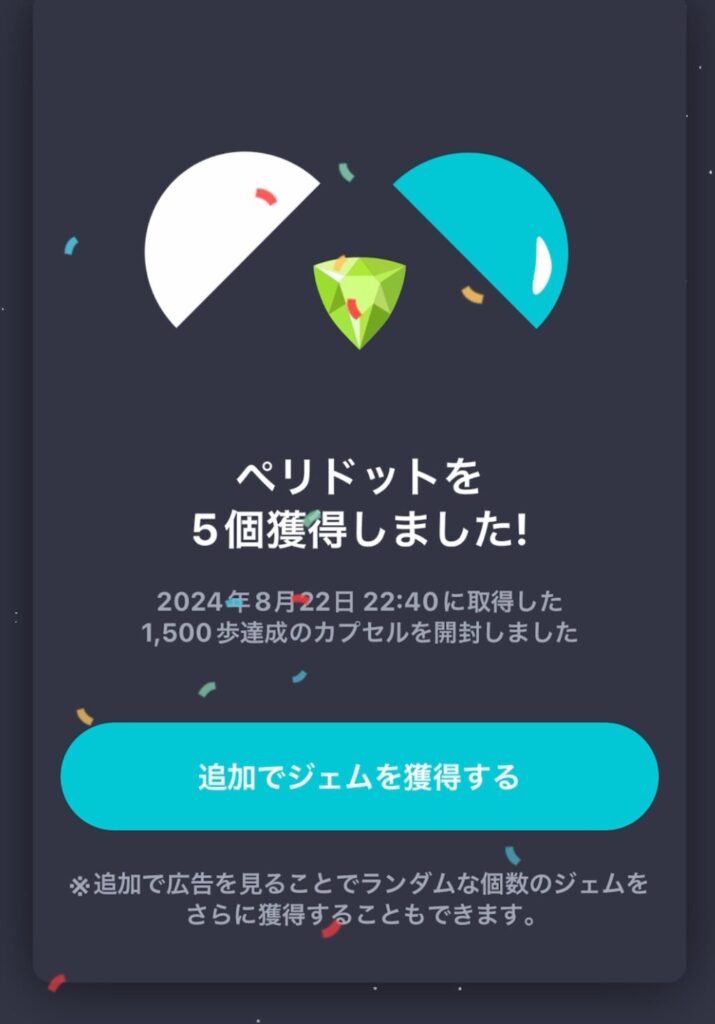Tap the 追加でジェムを獲得する button
Viewport: 715px width, 1024px height.
[x=359, y=776]
